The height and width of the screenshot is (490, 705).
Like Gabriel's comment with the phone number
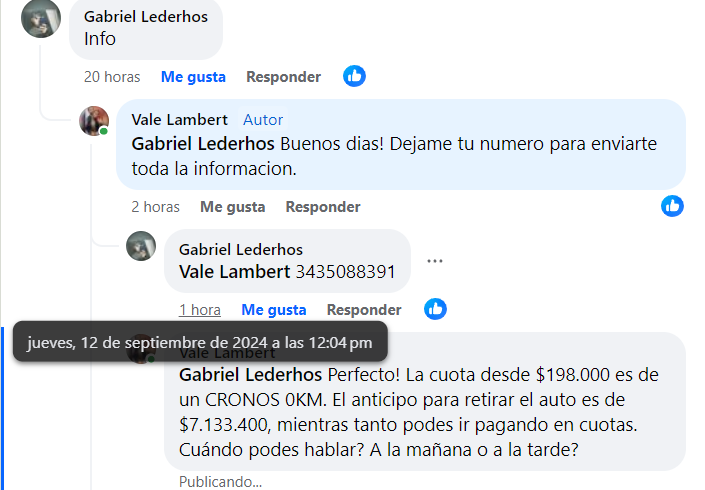click(273, 310)
